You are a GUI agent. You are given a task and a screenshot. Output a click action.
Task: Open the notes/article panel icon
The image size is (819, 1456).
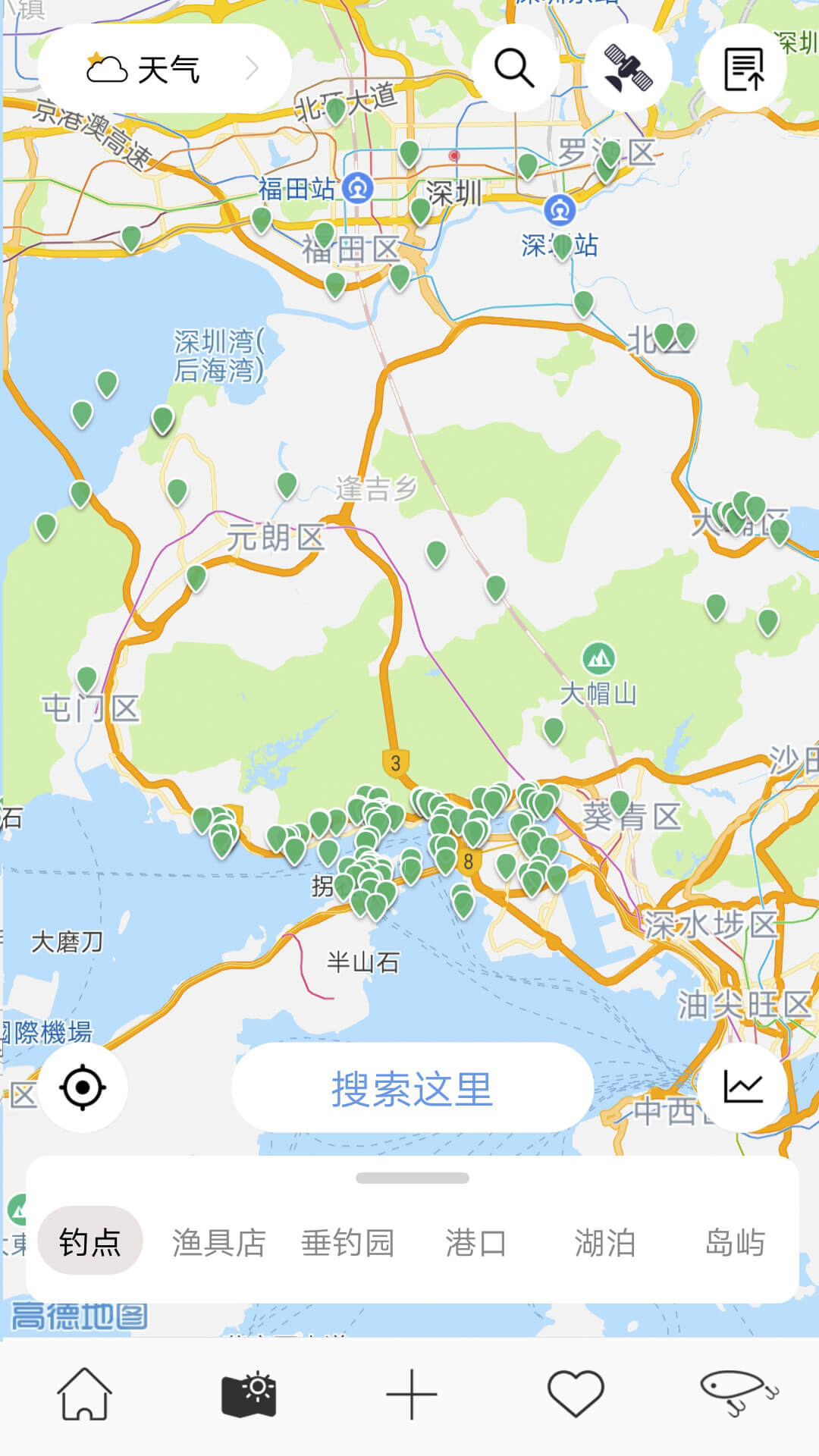pos(742,67)
